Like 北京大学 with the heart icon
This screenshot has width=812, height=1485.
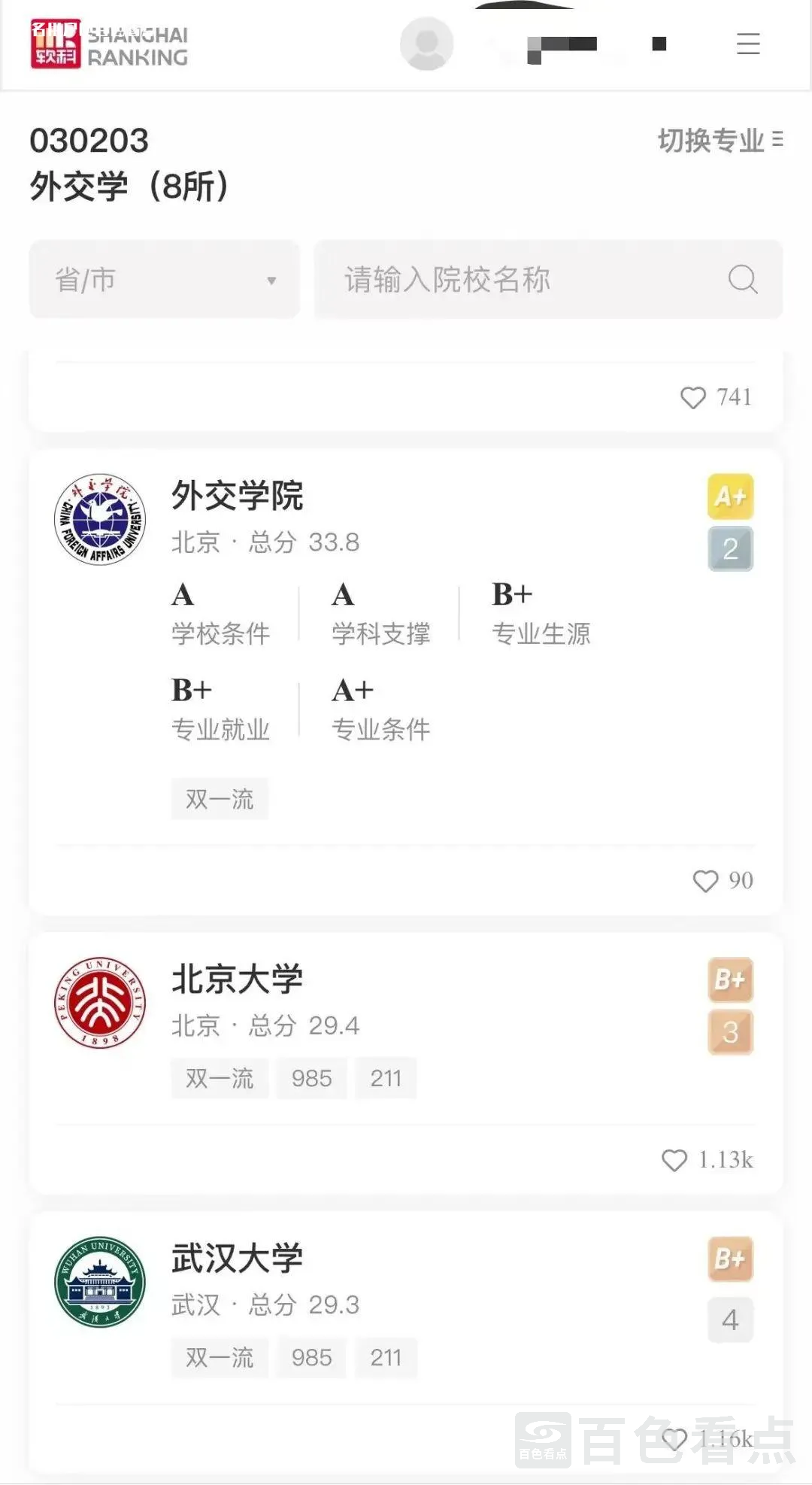(x=674, y=1160)
